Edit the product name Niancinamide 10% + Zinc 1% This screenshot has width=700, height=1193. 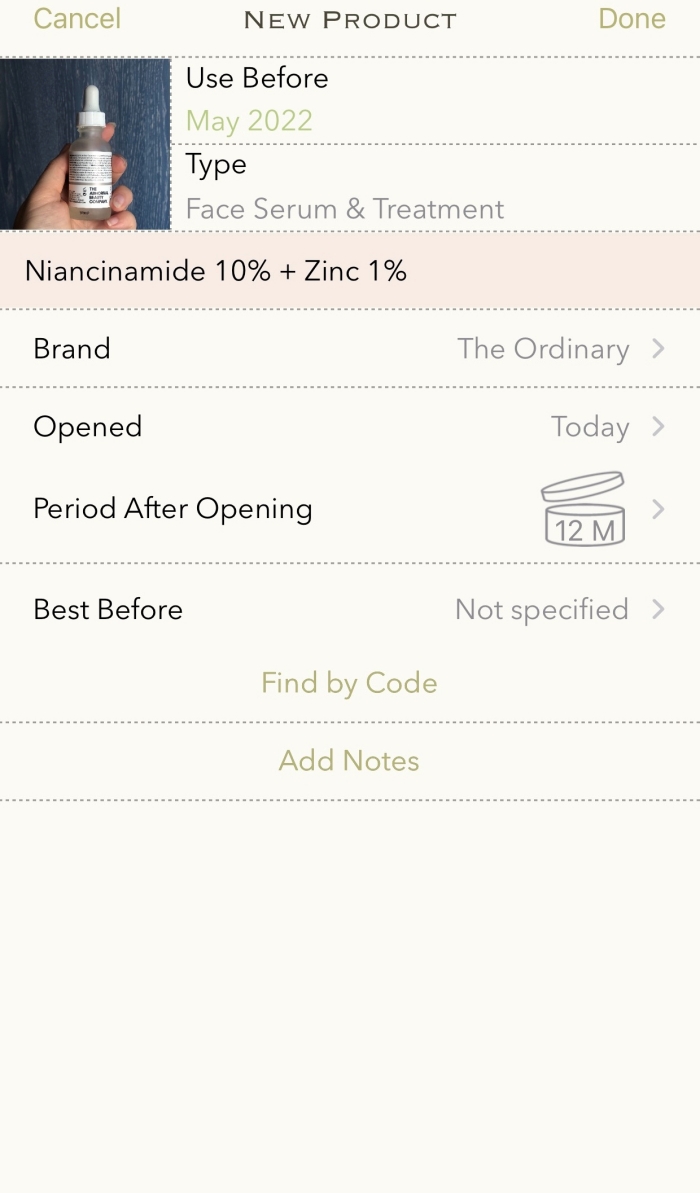(x=350, y=271)
